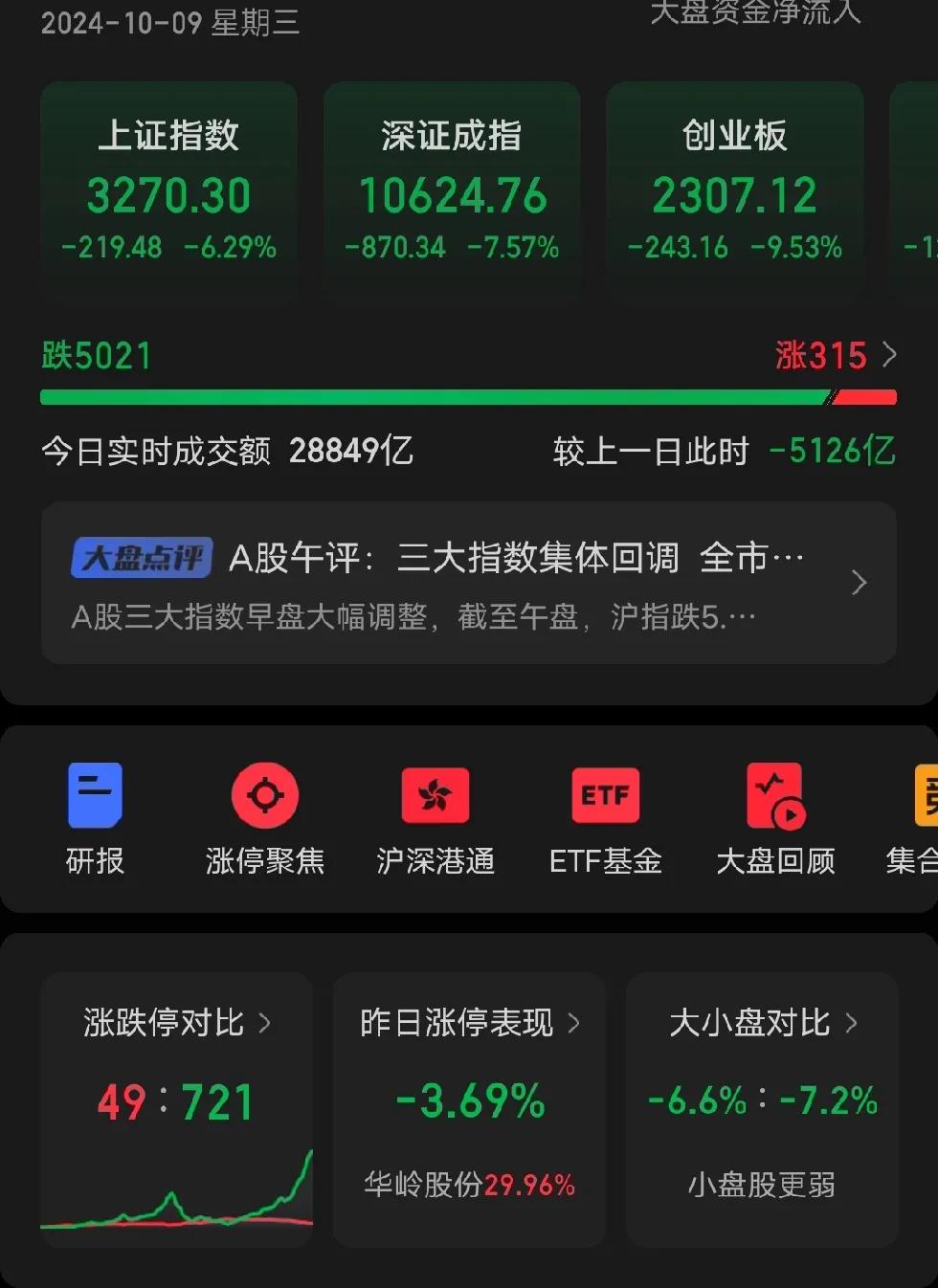Open the 涨315 advancing stocks list
The height and width of the screenshot is (1288, 938).
tap(825, 356)
